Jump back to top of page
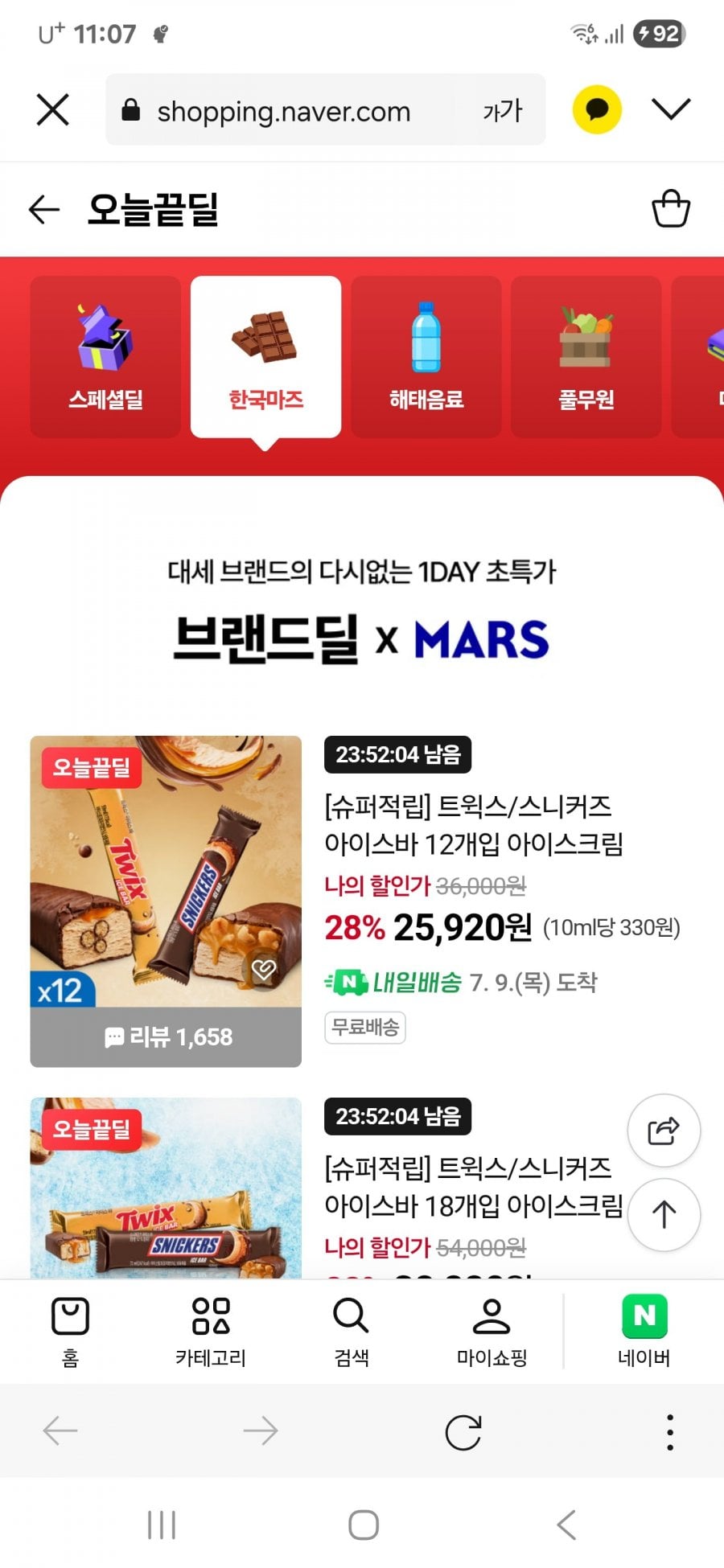The width and height of the screenshot is (724, 1568). [664, 1214]
